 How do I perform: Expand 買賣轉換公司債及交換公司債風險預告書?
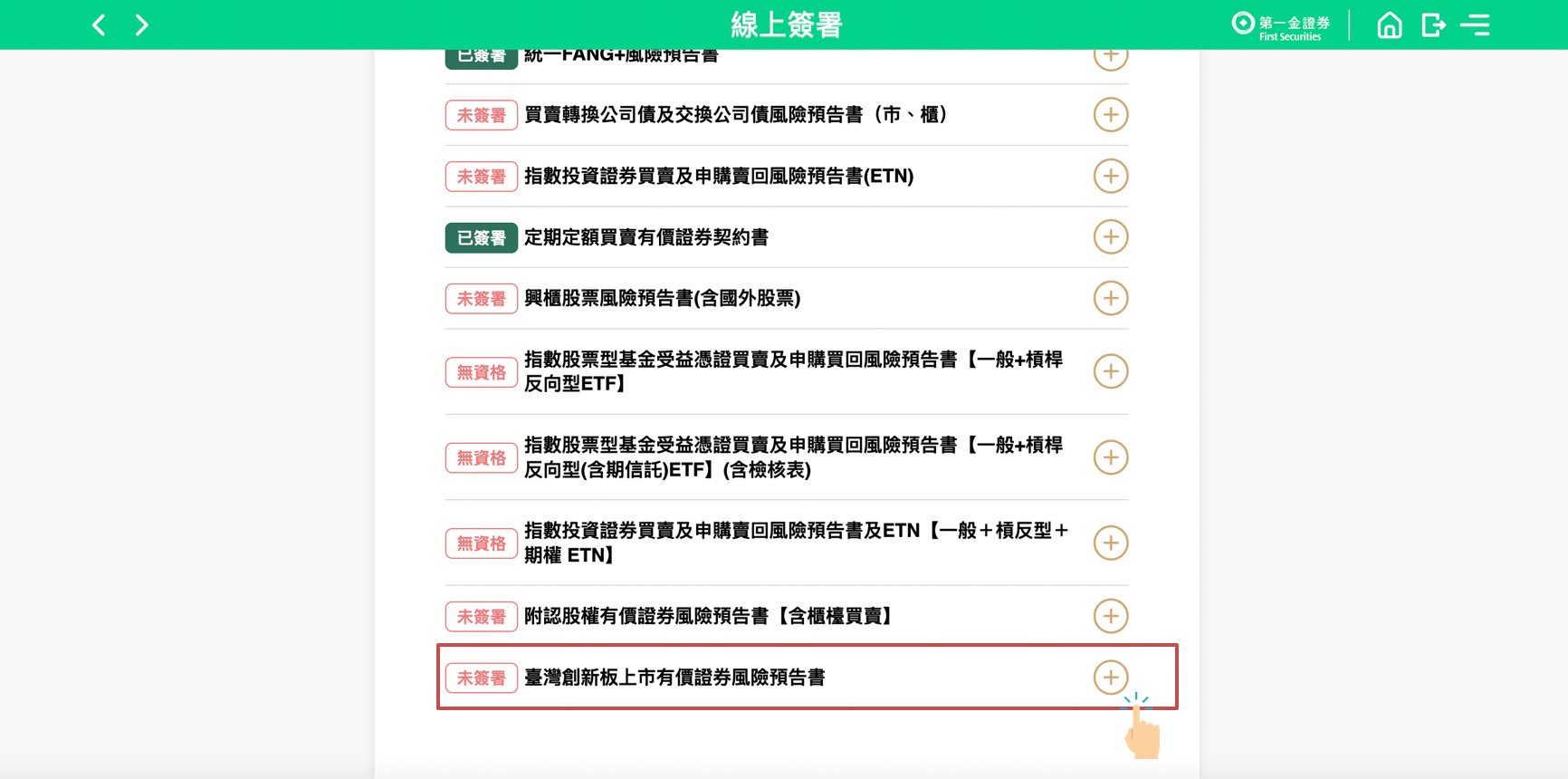coord(1110,115)
